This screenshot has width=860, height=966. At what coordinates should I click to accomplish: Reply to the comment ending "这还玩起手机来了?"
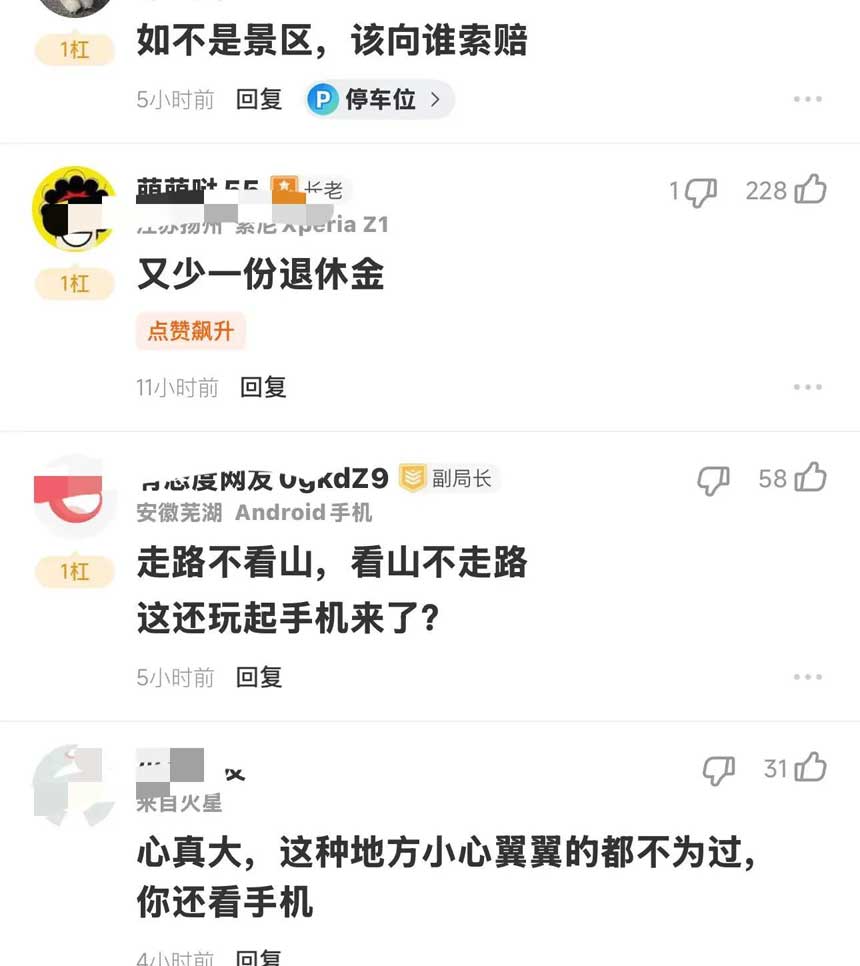tap(259, 677)
